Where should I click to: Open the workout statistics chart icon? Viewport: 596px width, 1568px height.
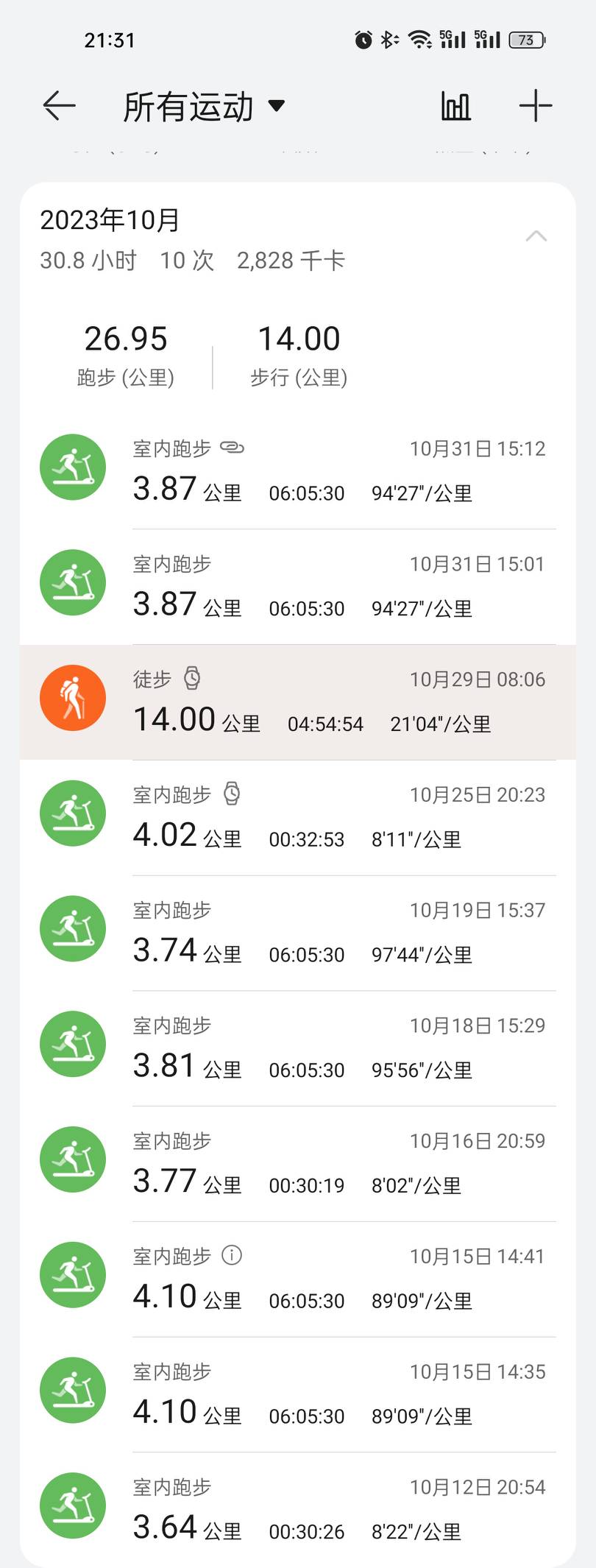(x=455, y=106)
